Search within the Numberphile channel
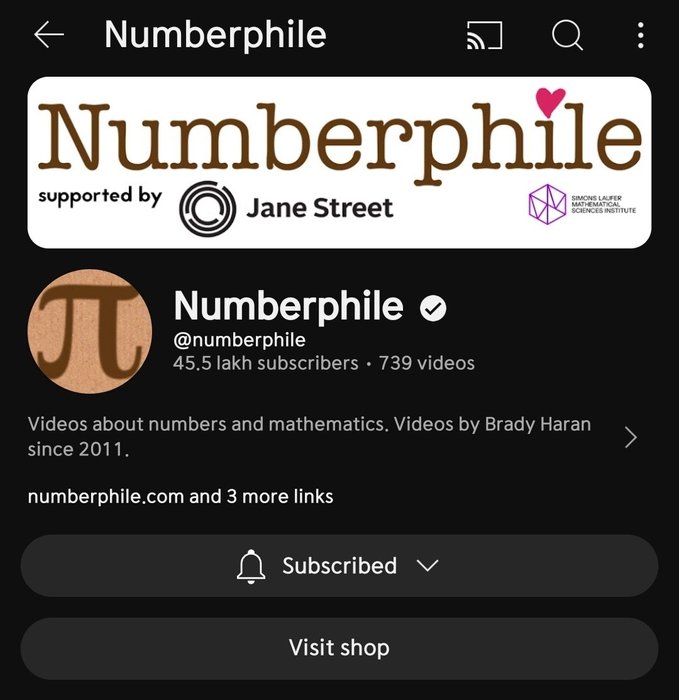Viewport: 679px width, 700px height. pos(567,36)
